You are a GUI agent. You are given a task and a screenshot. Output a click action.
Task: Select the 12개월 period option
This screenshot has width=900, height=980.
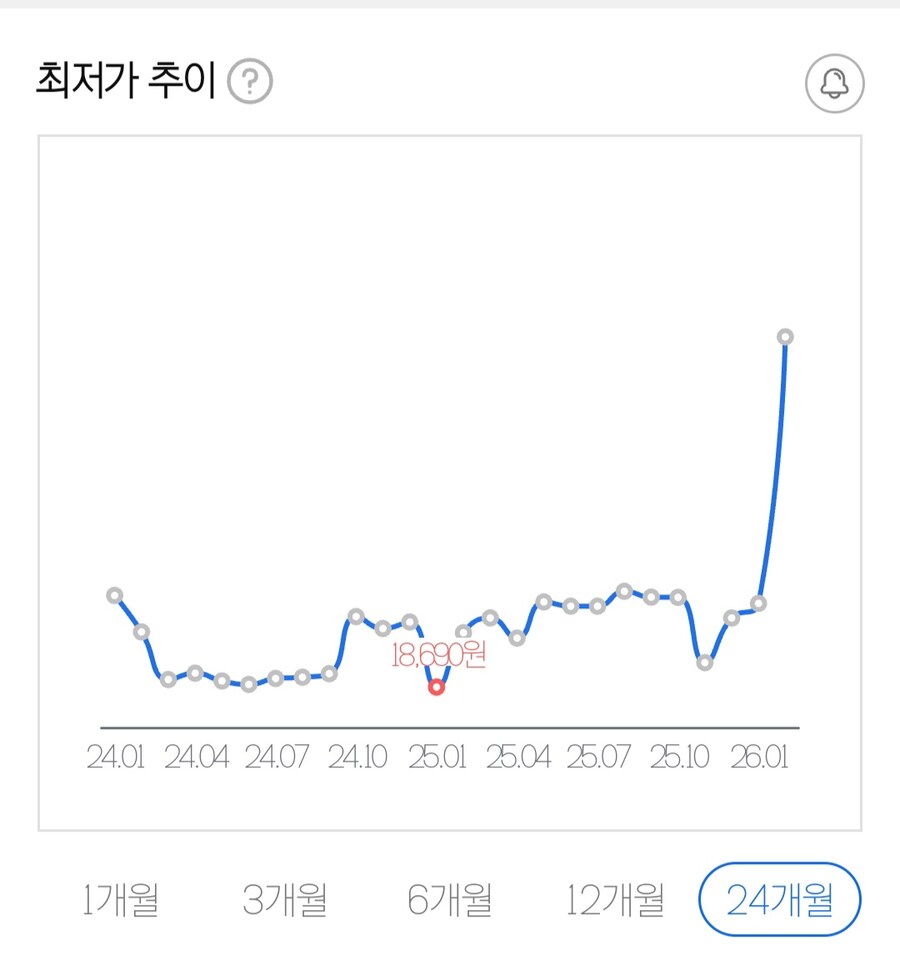point(615,898)
